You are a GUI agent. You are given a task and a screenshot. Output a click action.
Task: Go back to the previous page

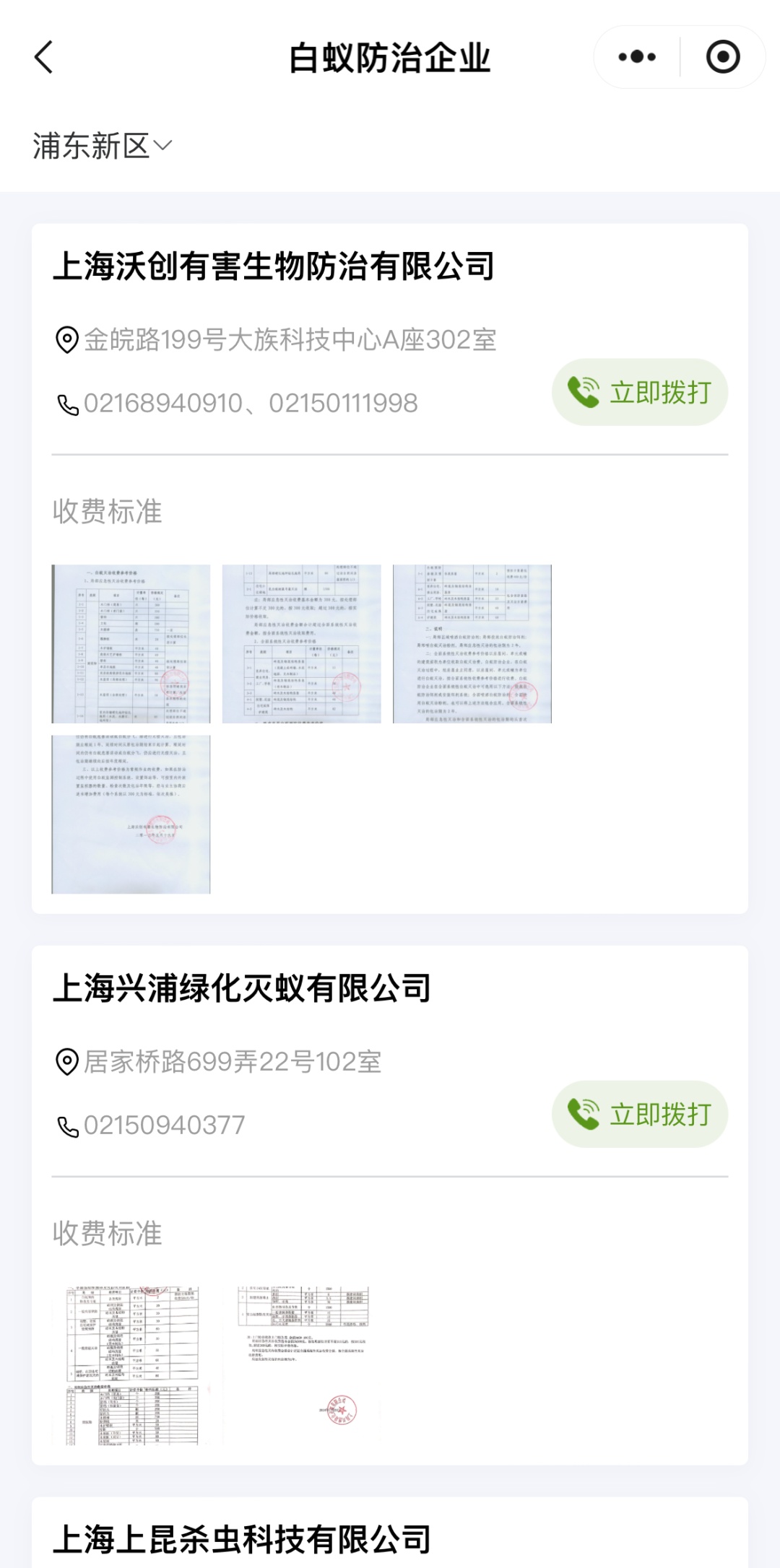click(x=44, y=57)
